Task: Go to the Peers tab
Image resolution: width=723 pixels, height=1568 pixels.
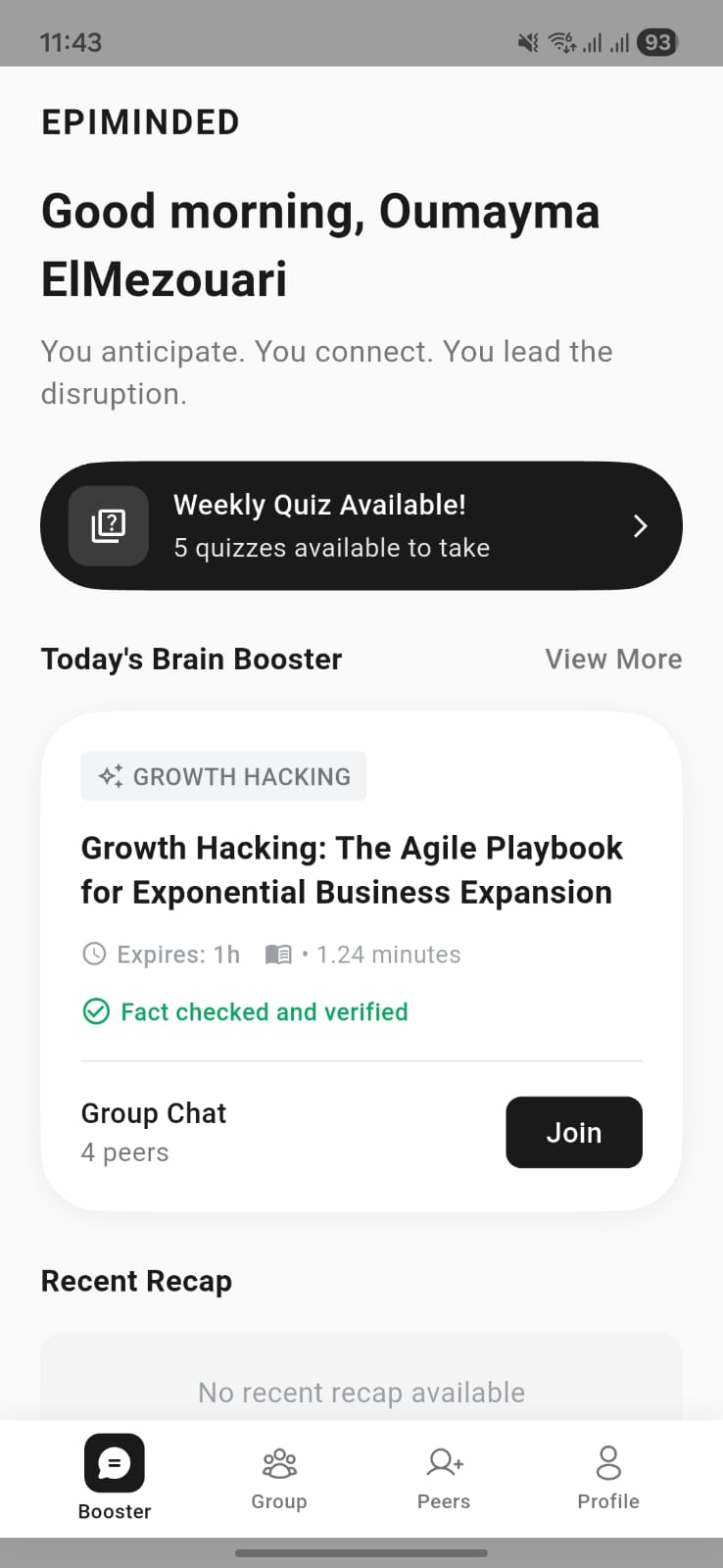Action: (444, 1478)
